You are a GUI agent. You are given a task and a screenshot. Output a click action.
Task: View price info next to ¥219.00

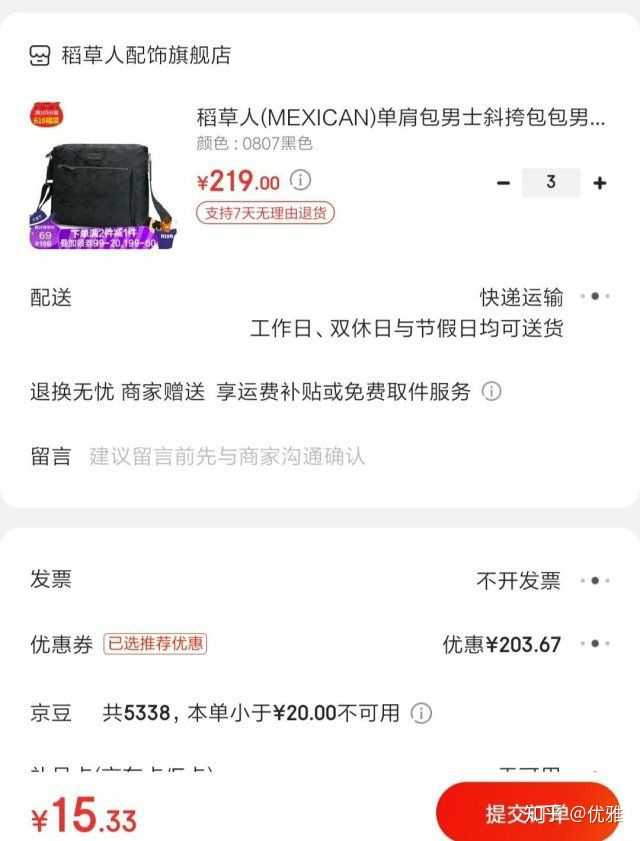coord(301,180)
